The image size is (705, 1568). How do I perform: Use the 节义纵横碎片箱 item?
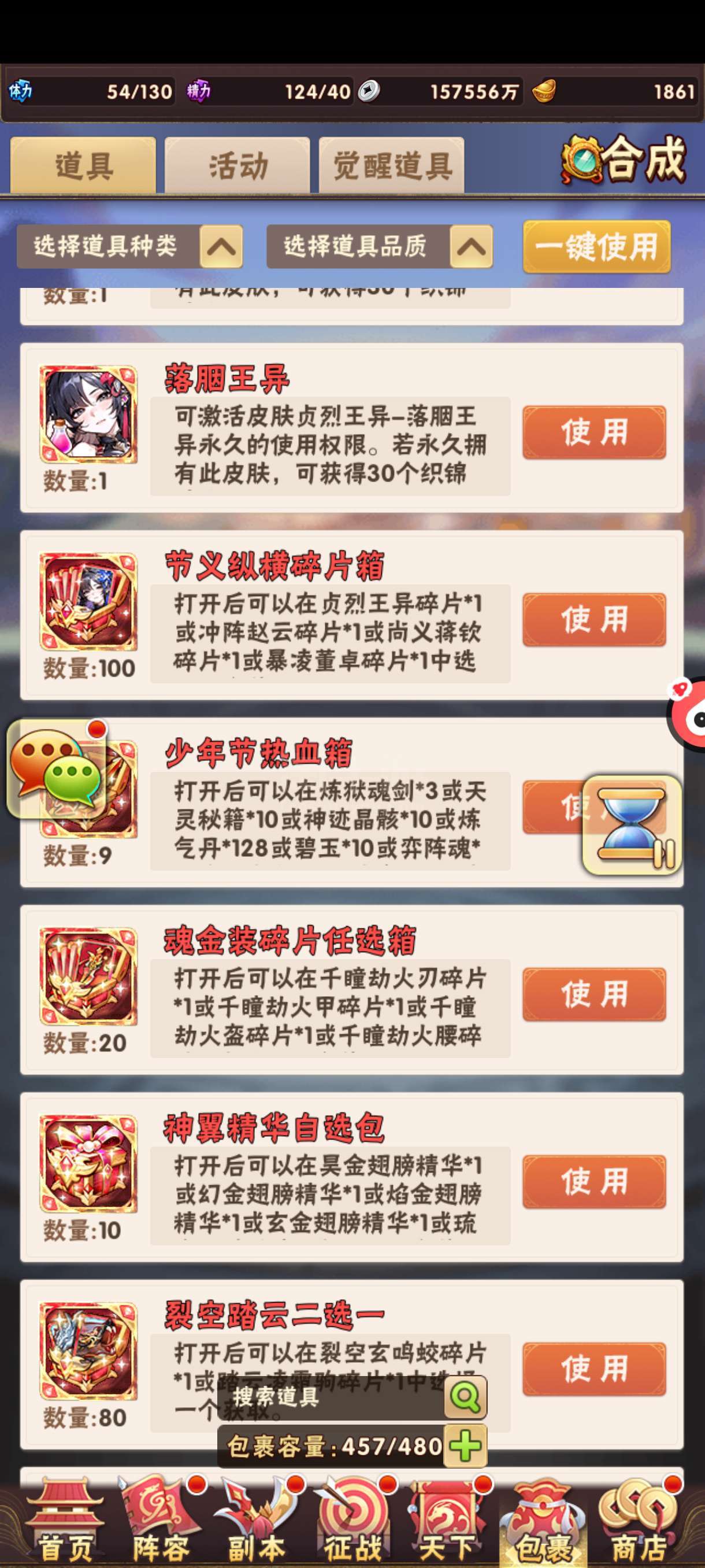pyautogui.click(x=594, y=620)
